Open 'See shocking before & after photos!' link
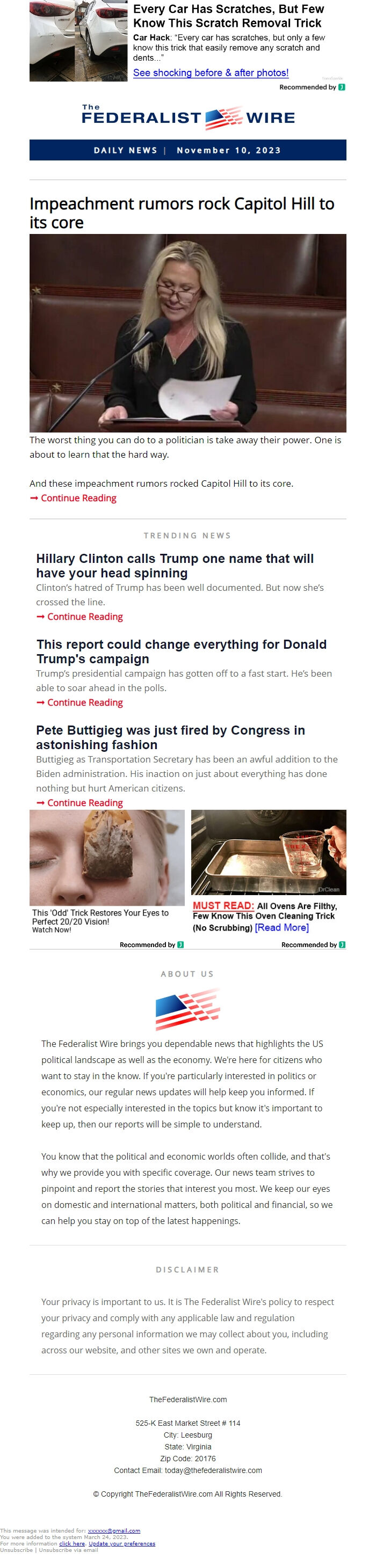This screenshot has width=376, height=1568. coord(210,72)
